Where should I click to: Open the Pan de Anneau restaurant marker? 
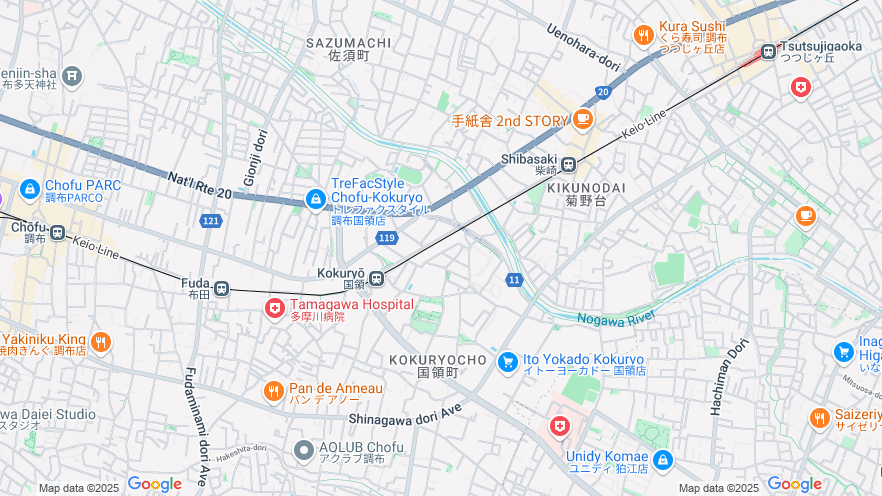click(x=273, y=392)
